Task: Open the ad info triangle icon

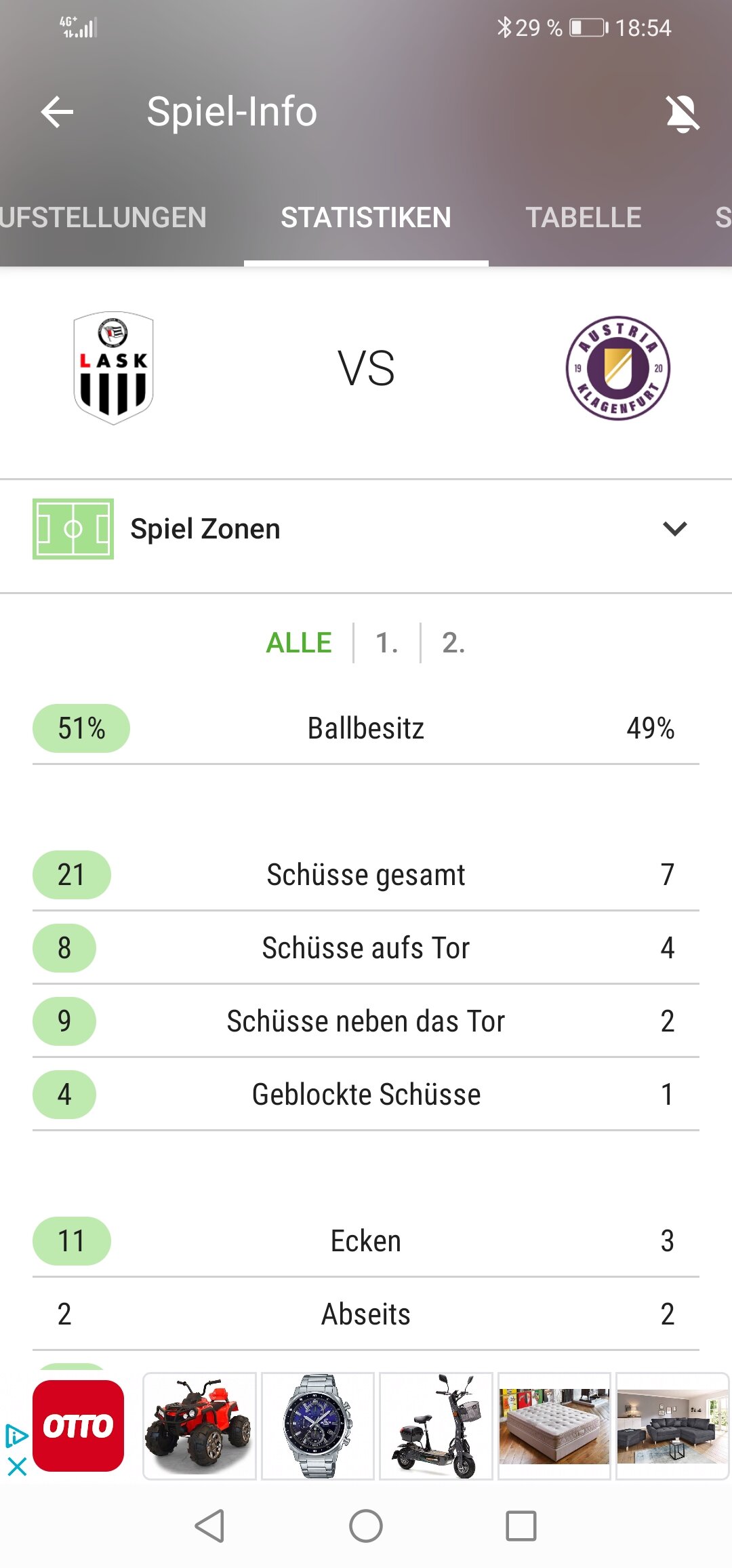Action: (16, 1435)
